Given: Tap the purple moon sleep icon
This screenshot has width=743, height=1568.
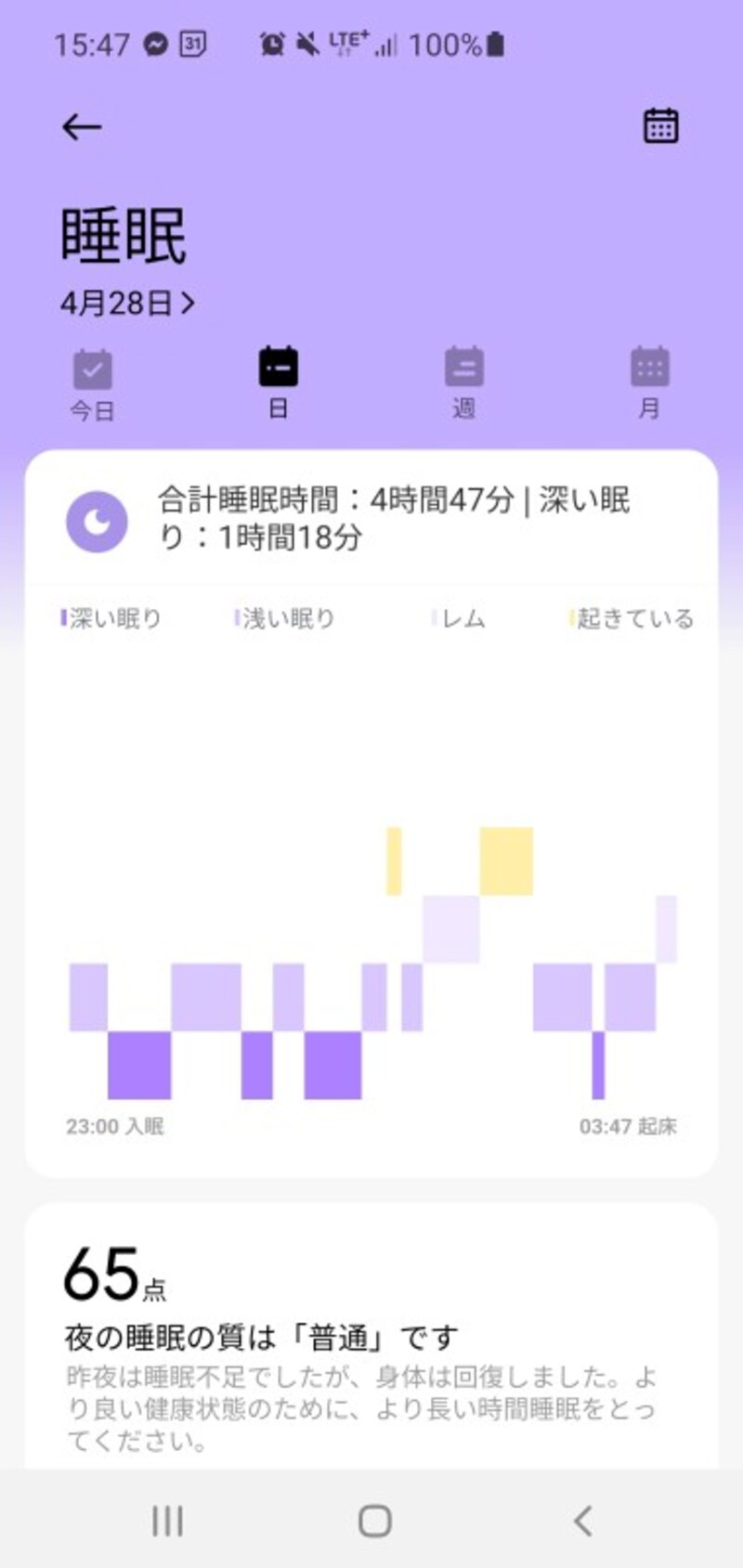Looking at the screenshot, I should coord(98,523).
